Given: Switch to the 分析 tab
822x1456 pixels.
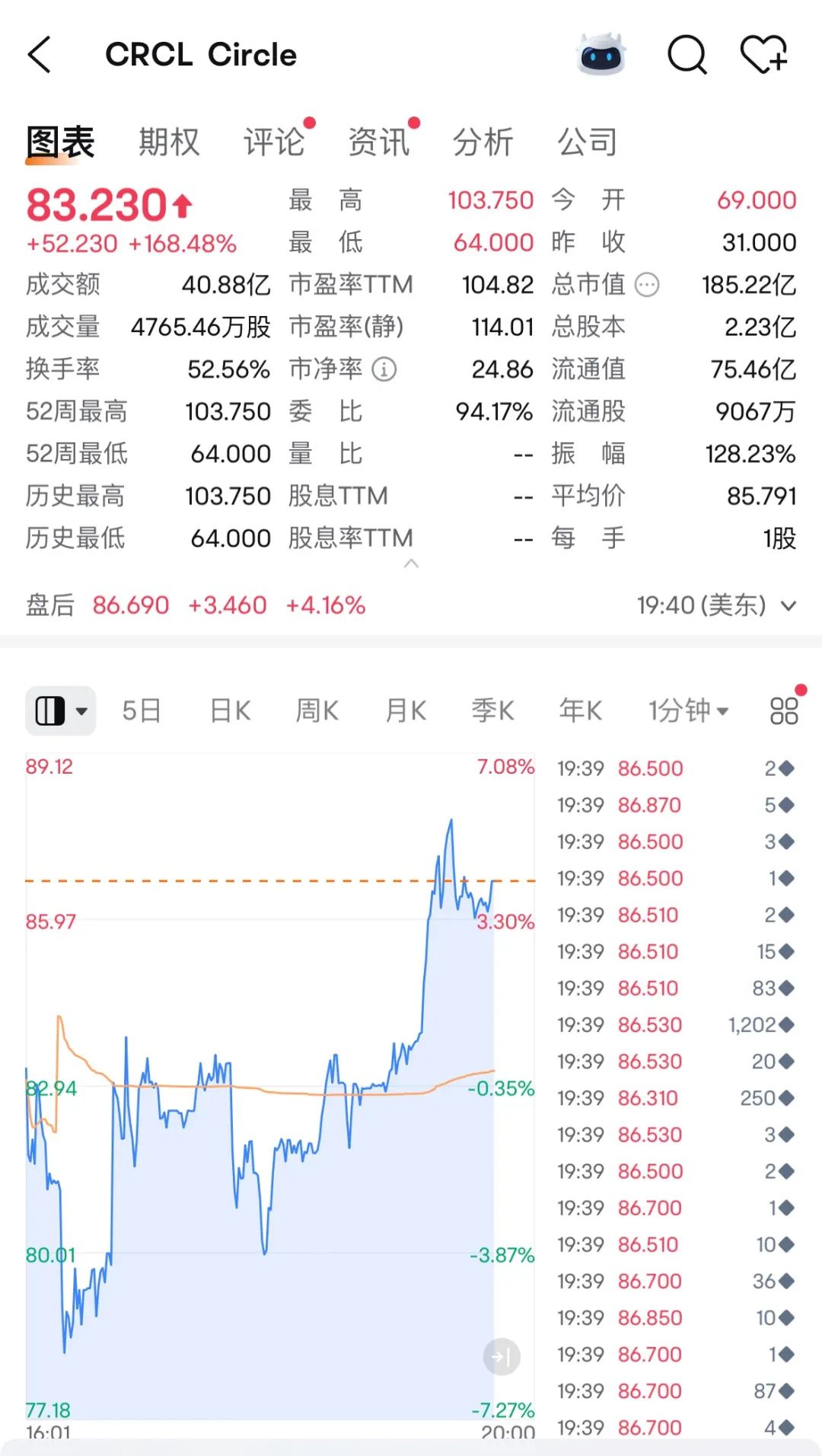Looking at the screenshot, I should 483,142.
